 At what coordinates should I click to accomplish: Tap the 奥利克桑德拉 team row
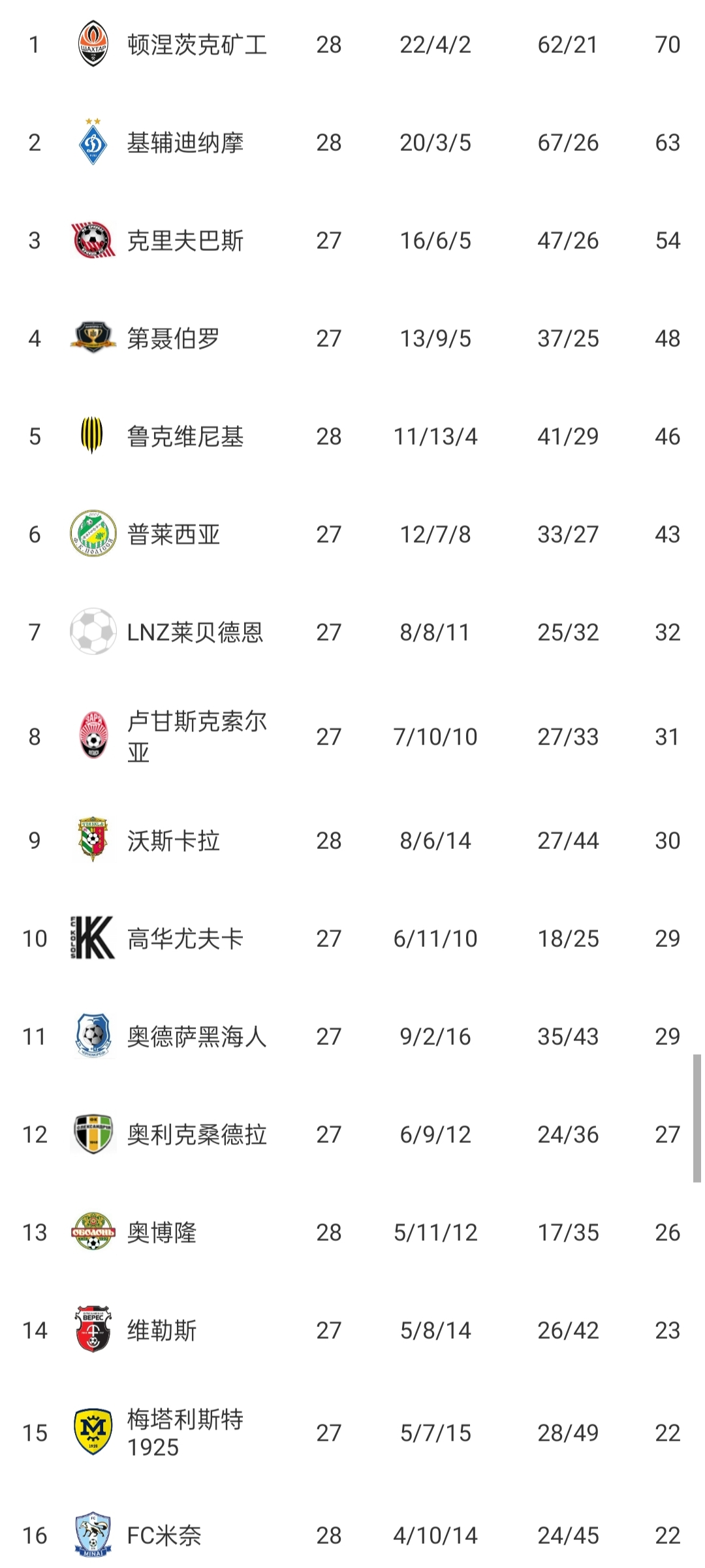pyautogui.click(x=352, y=1134)
